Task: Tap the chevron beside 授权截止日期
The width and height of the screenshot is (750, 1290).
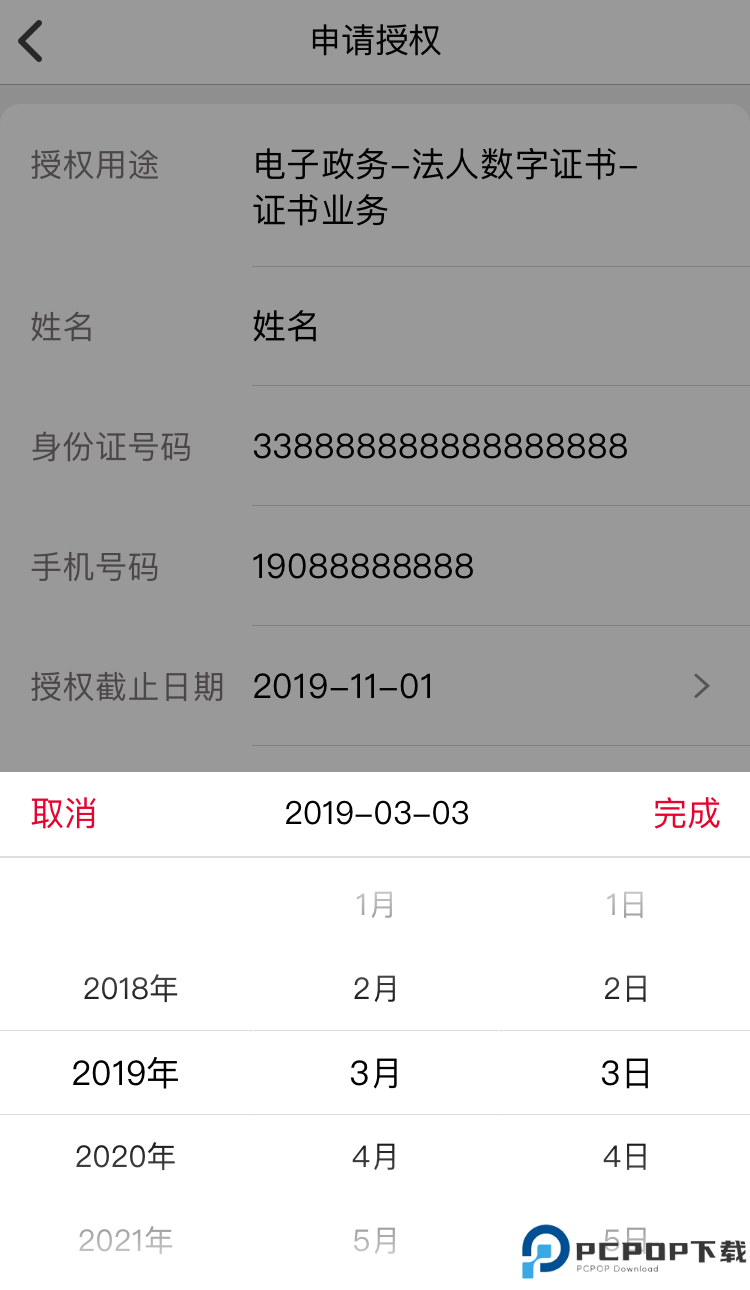Action: [702, 686]
